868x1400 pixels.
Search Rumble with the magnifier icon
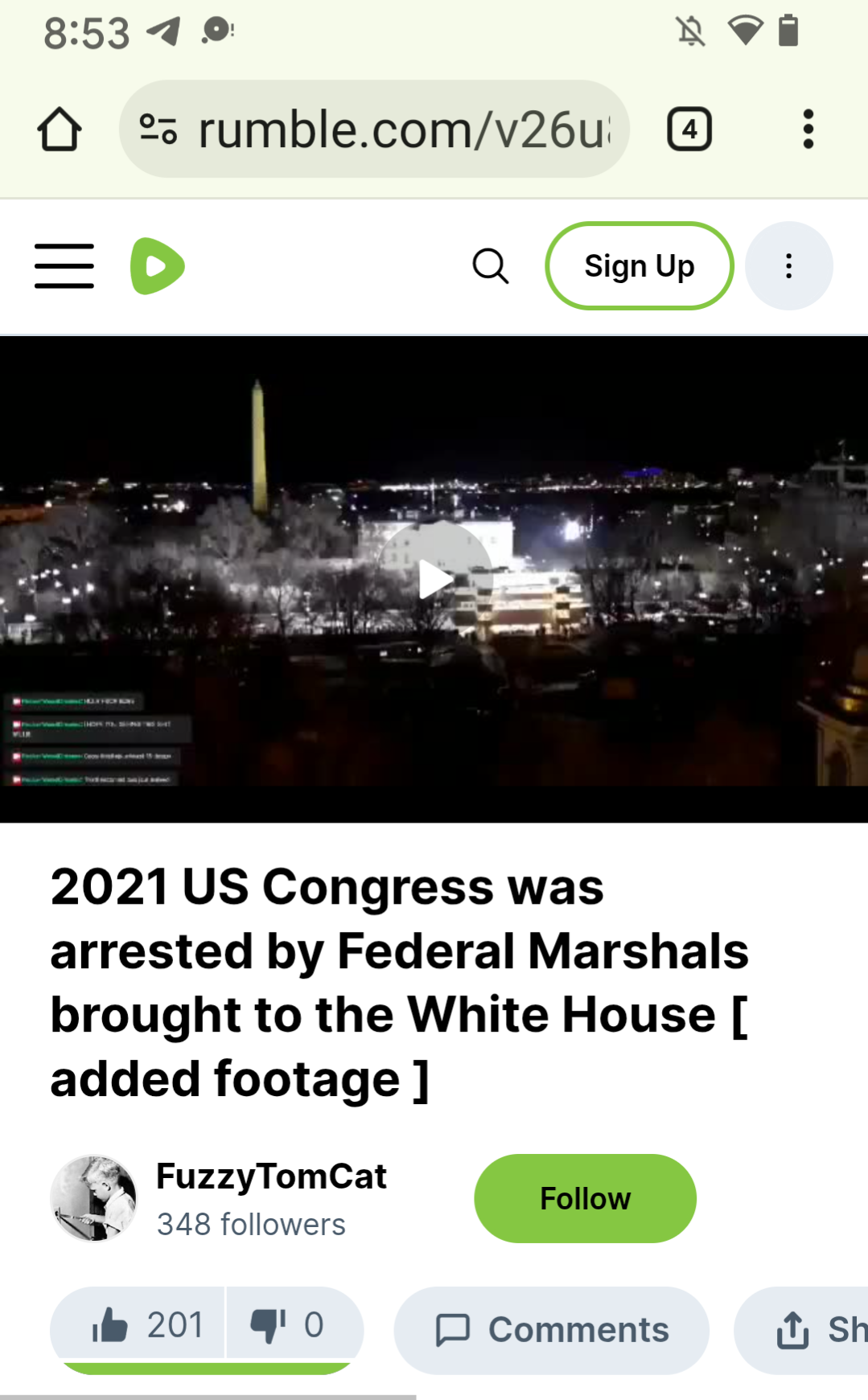490,266
